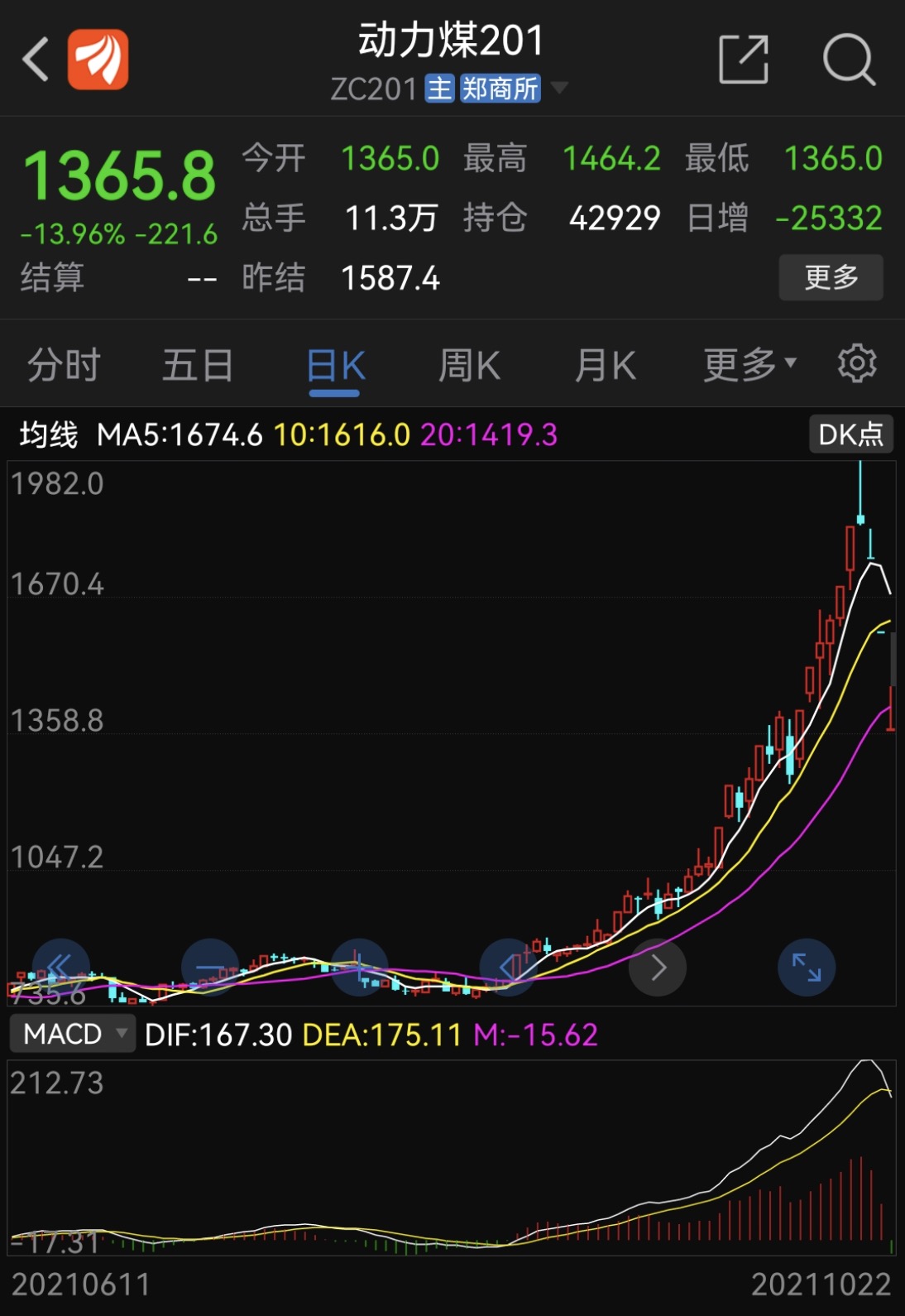Switch to the 分时 chart tab
905x1316 pixels.
click(x=64, y=365)
